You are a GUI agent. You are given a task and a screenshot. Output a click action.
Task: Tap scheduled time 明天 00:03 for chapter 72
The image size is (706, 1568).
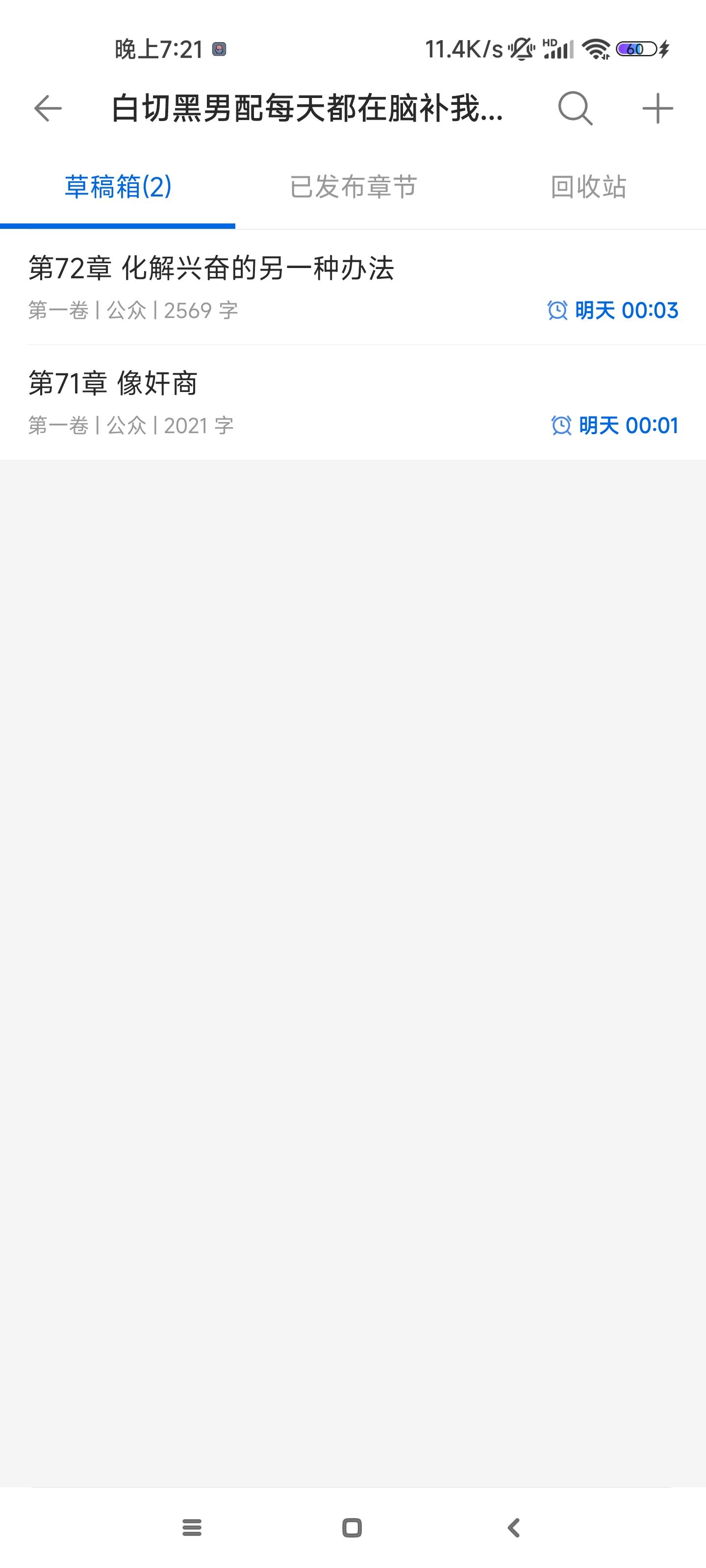coord(613,311)
